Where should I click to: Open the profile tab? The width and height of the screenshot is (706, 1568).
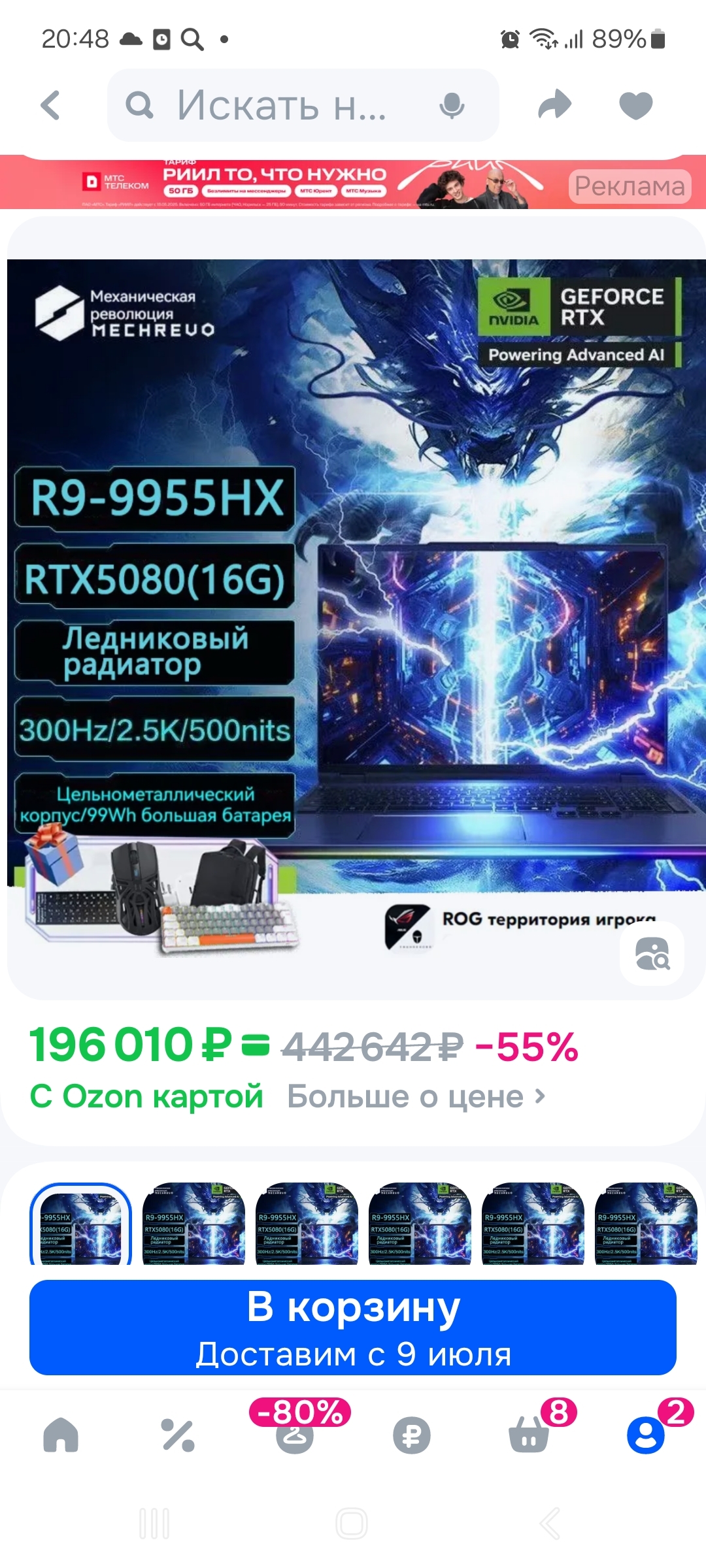click(646, 1435)
